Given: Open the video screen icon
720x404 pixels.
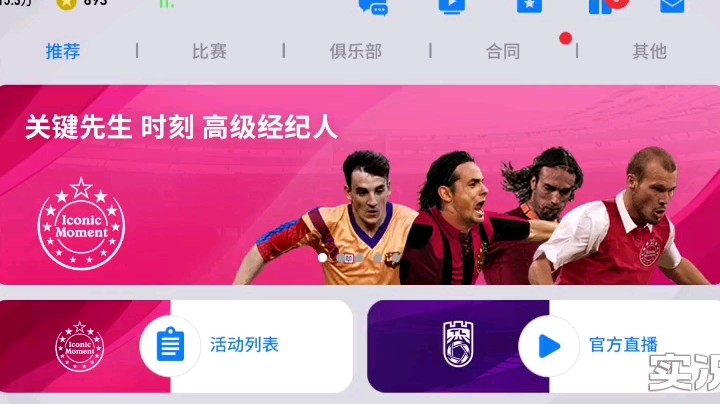Looking at the screenshot, I should (451, 5).
